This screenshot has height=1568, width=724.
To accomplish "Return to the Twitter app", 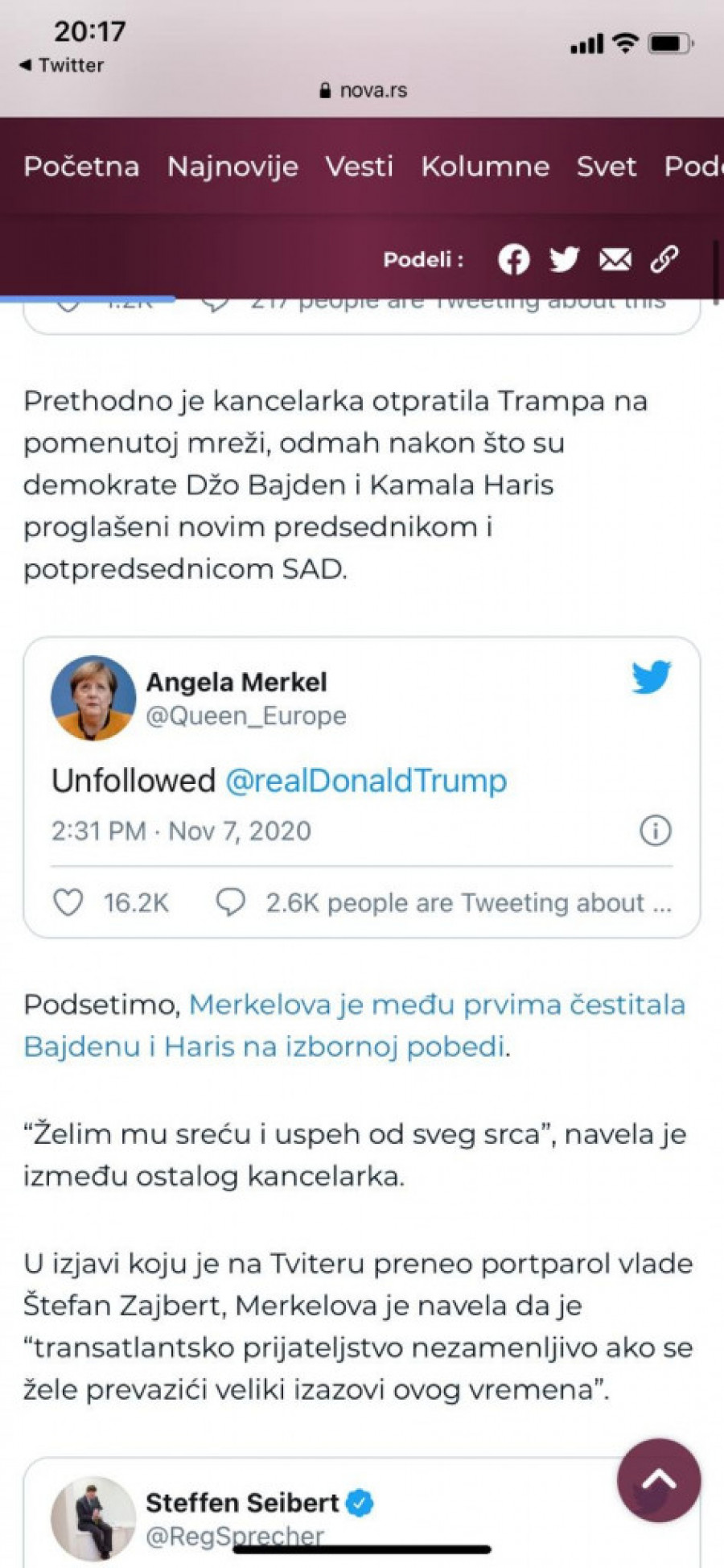I will [x=62, y=65].
